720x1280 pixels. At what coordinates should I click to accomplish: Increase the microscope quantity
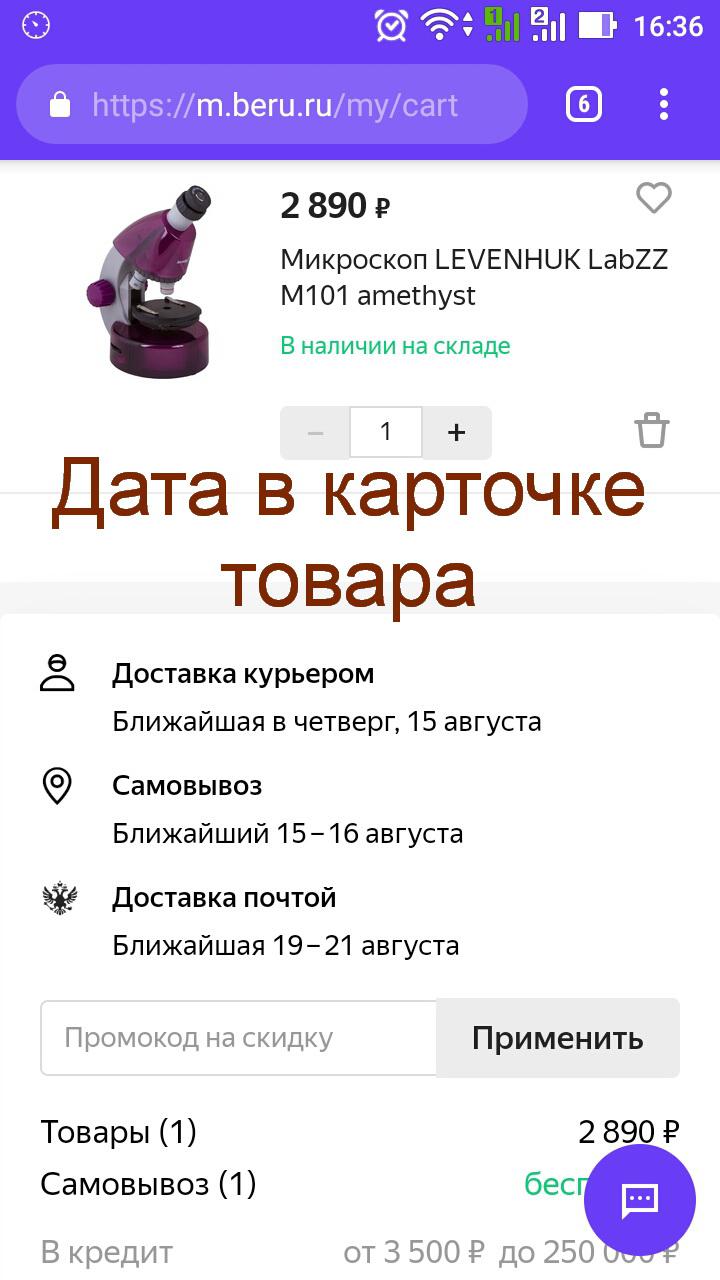(457, 432)
